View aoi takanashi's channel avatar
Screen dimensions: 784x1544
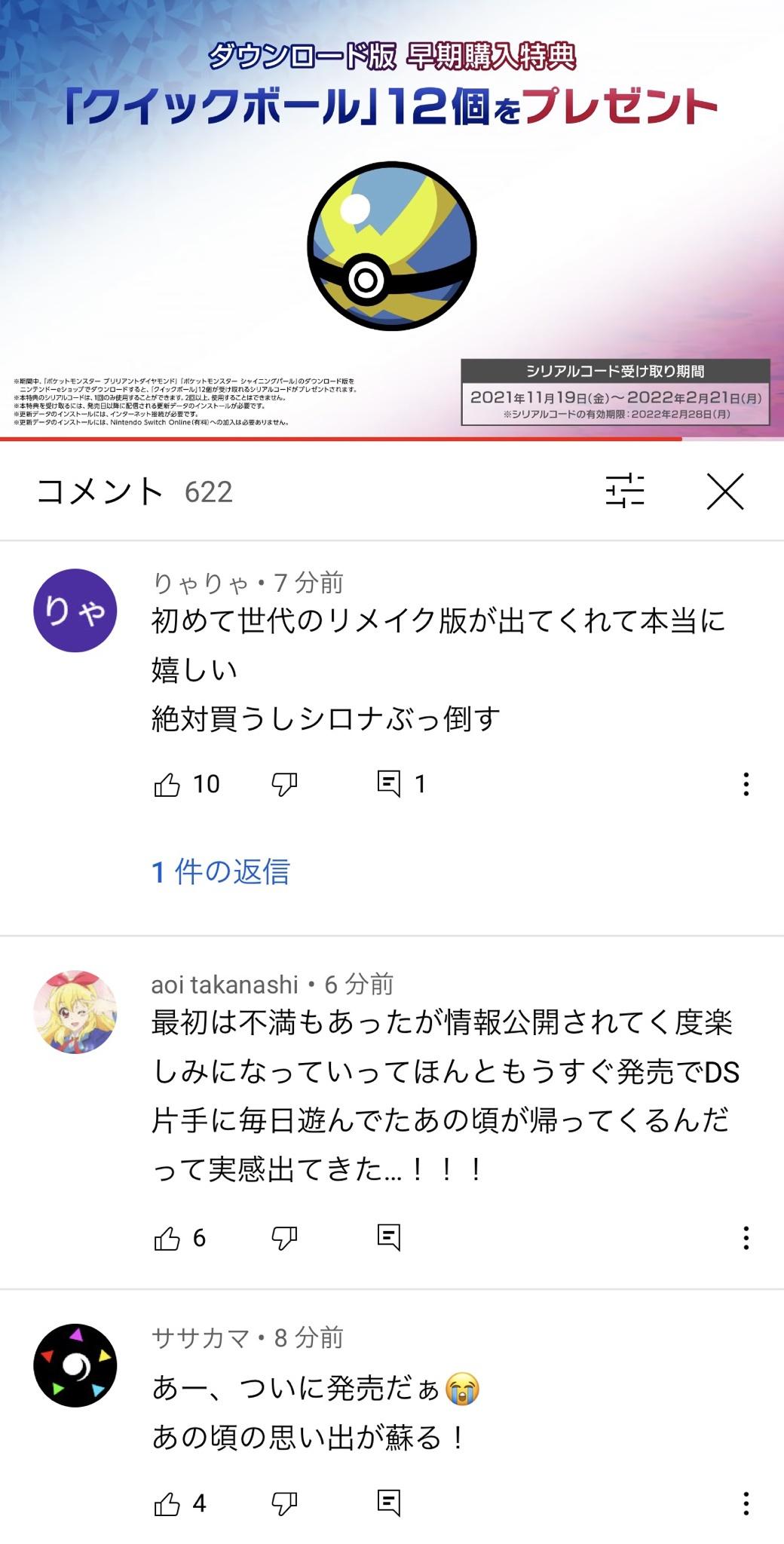[75, 1012]
